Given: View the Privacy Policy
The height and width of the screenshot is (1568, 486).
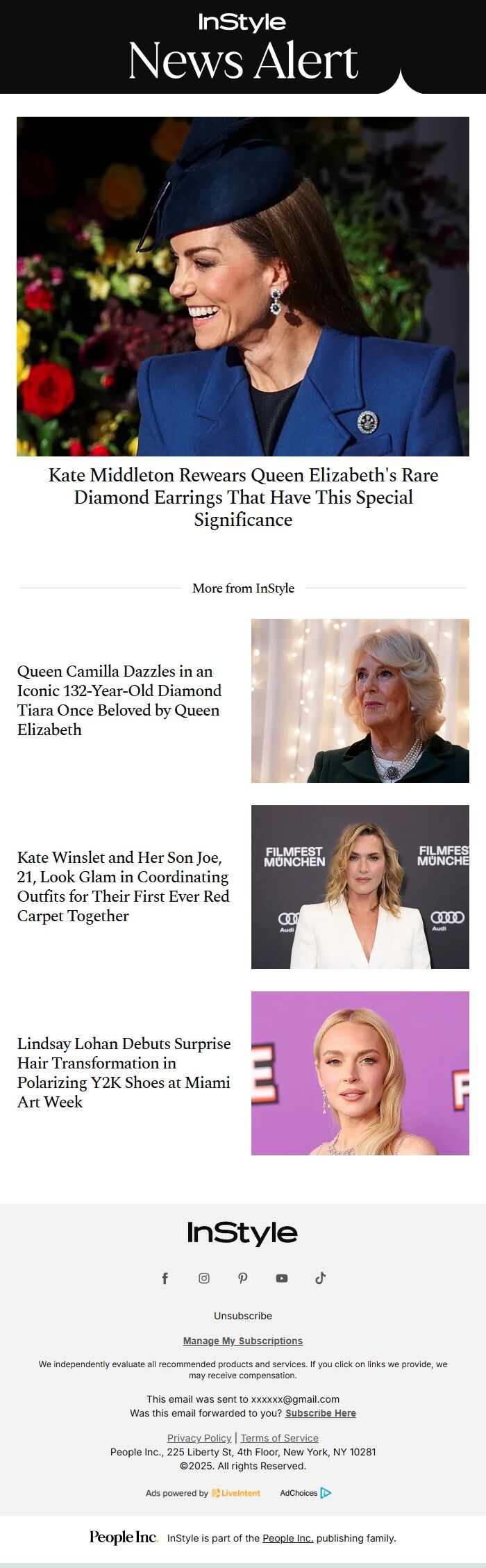Looking at the screenshot, I should click(199, 1438).
